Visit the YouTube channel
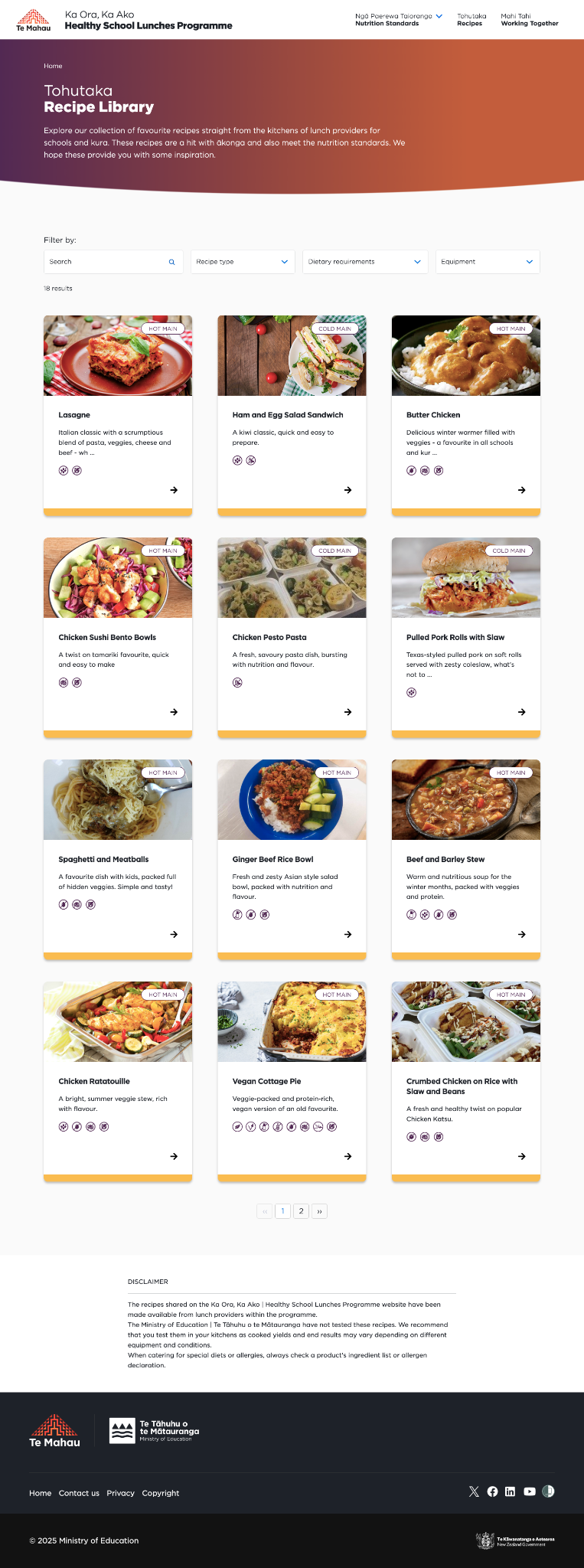 pos(529,1491)
